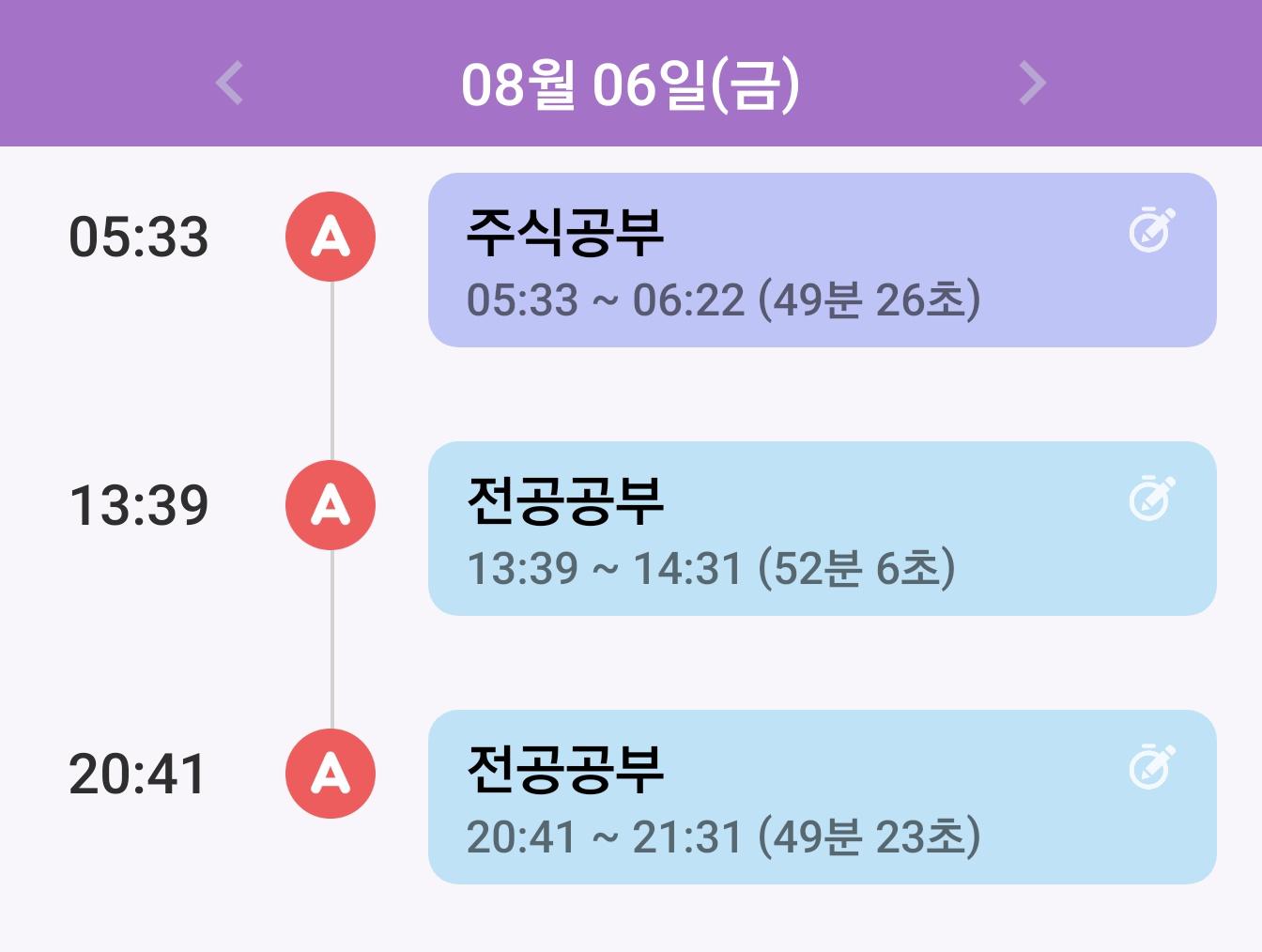
Task: Edit the 20:41 전공공부 time record
Action: coord(1151,767)
